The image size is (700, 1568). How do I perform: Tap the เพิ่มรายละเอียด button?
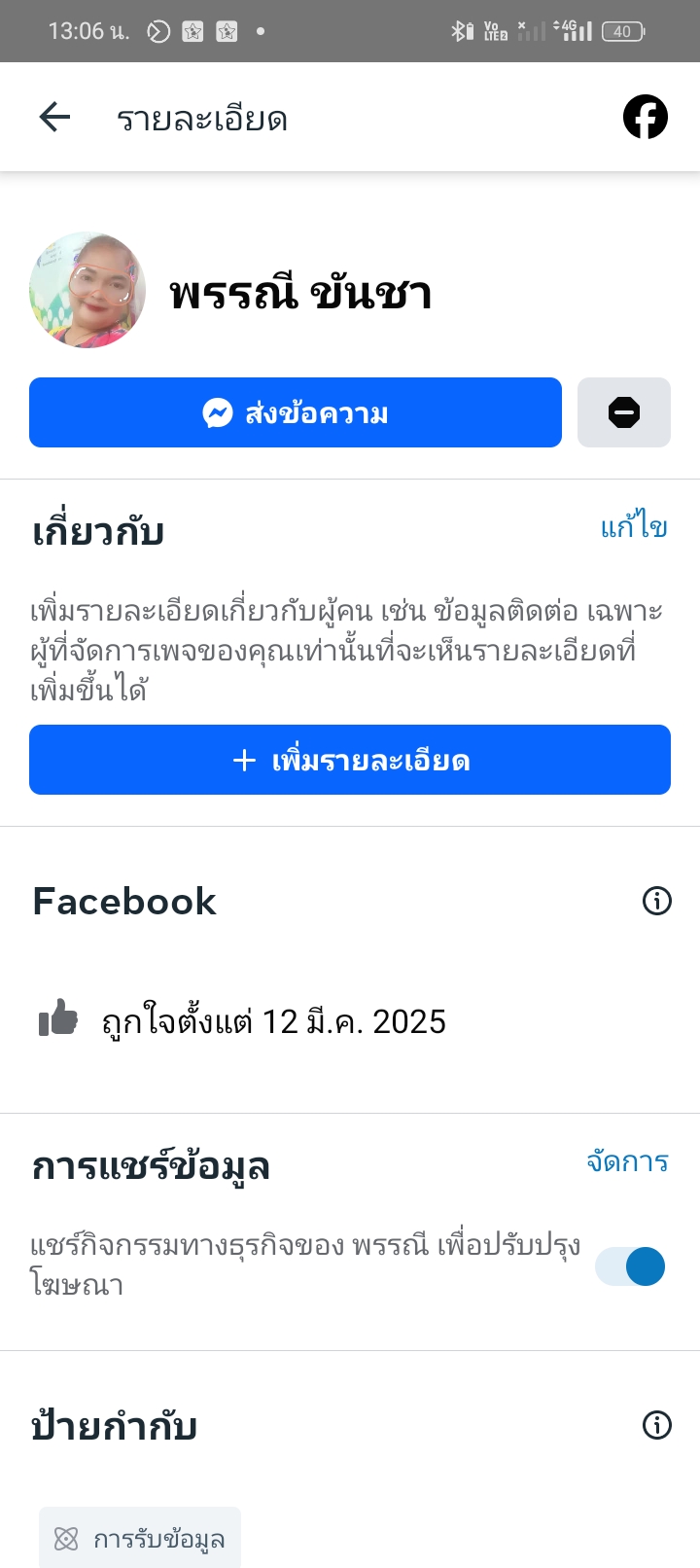click(x=350, y=760)
